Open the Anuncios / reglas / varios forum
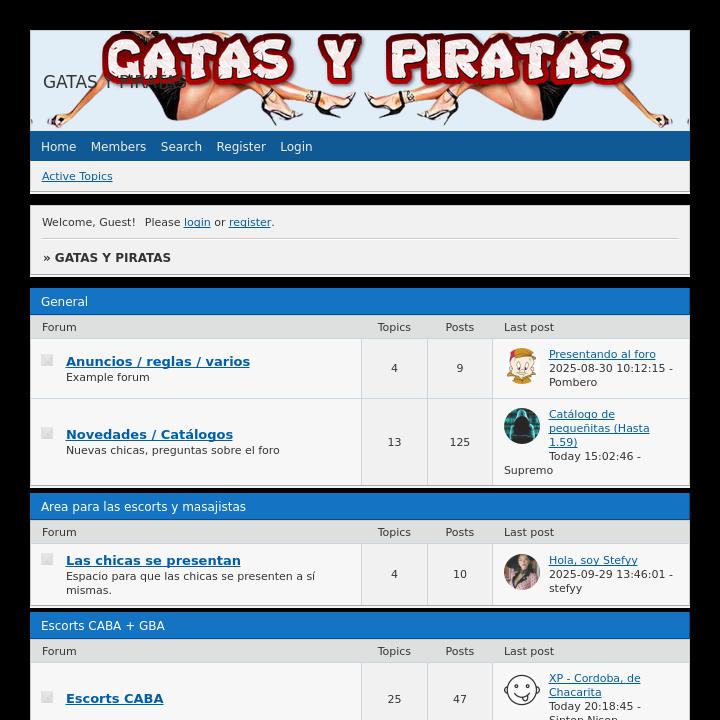 pyautogui.click(x=158, y=362)
